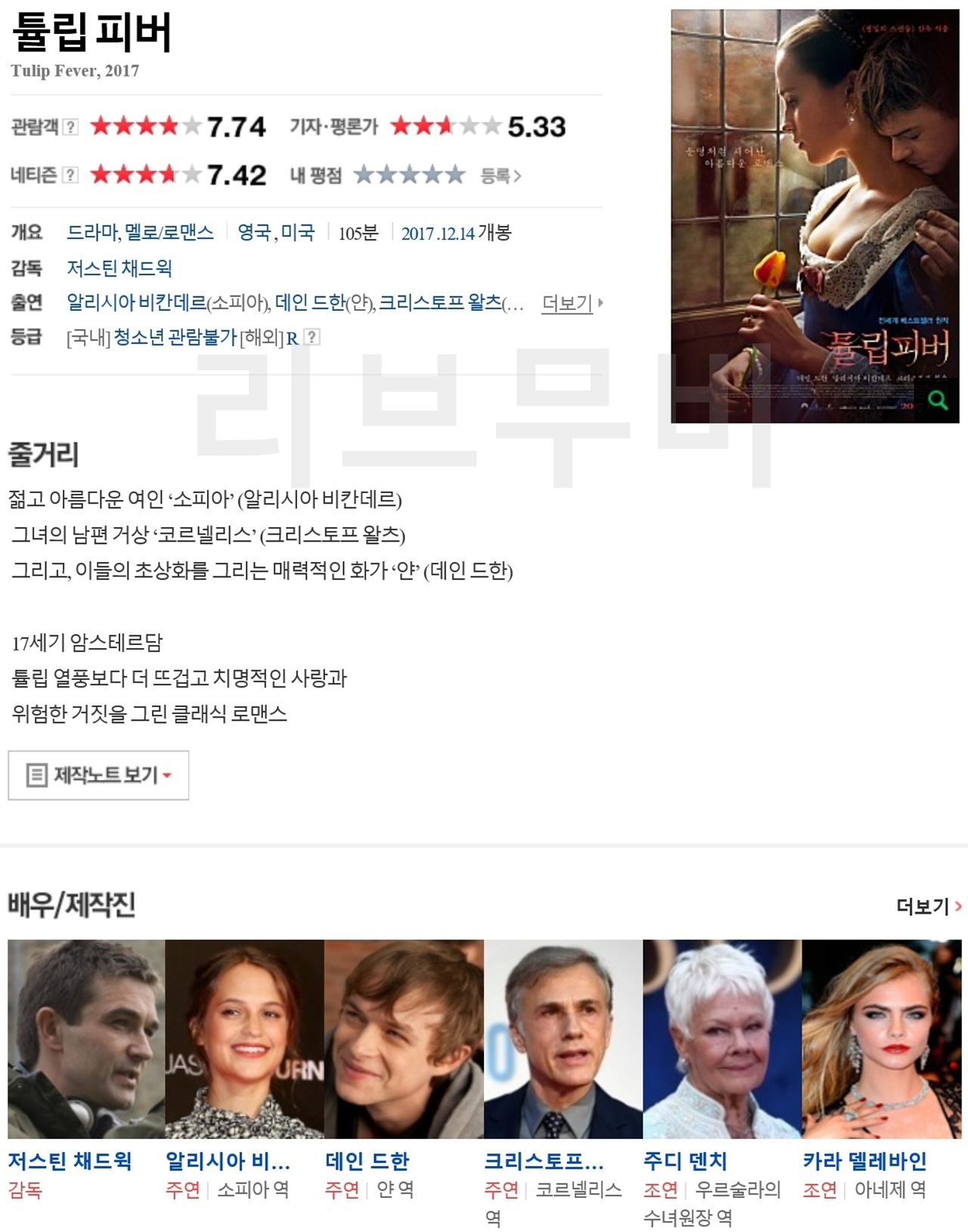This screenshot has height=1232, width=968.
Task: Open the 관람객 rating help icon
Action: coord(70,126)
